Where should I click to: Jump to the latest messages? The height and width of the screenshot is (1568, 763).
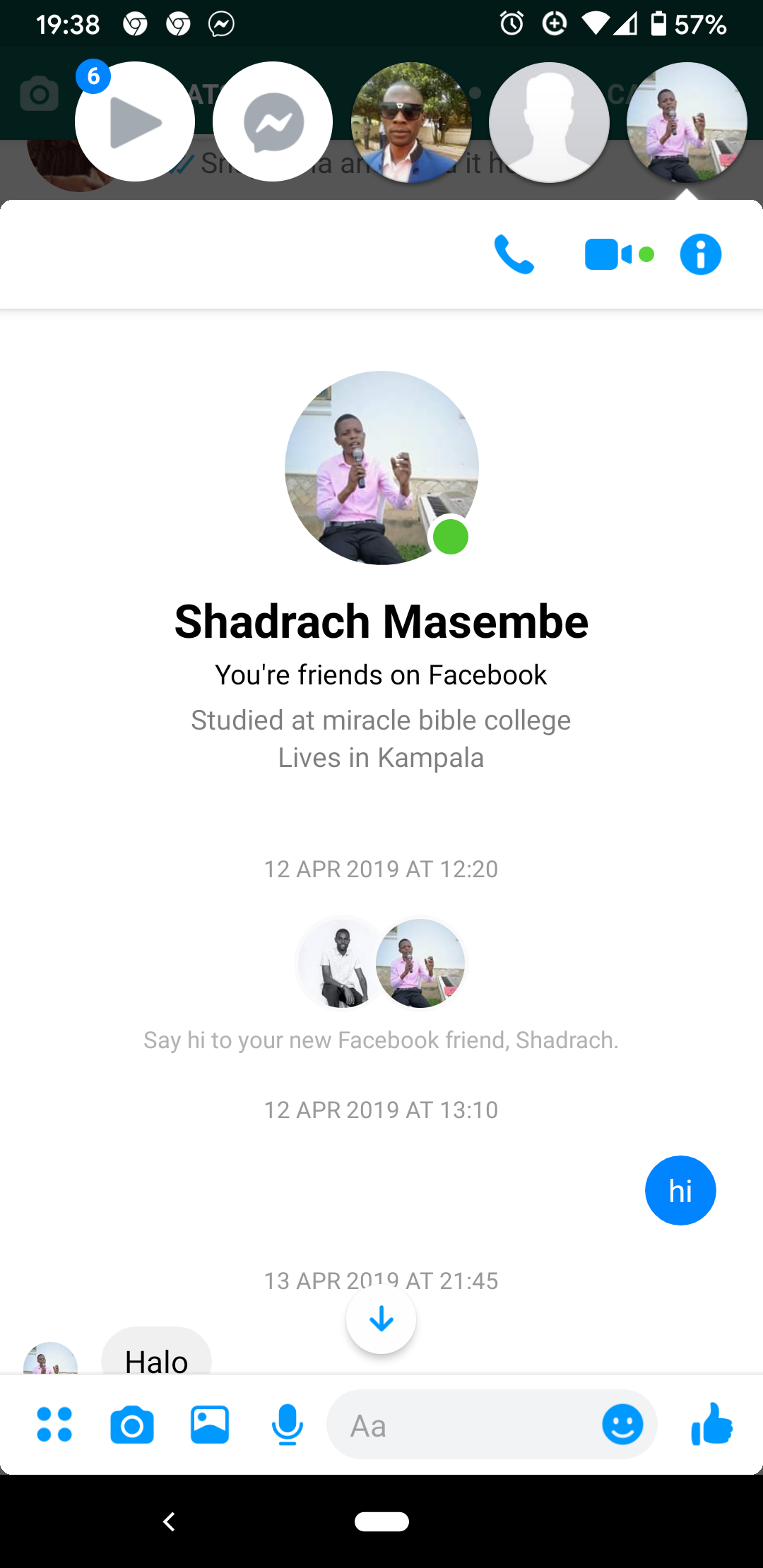coord(381,1319)
